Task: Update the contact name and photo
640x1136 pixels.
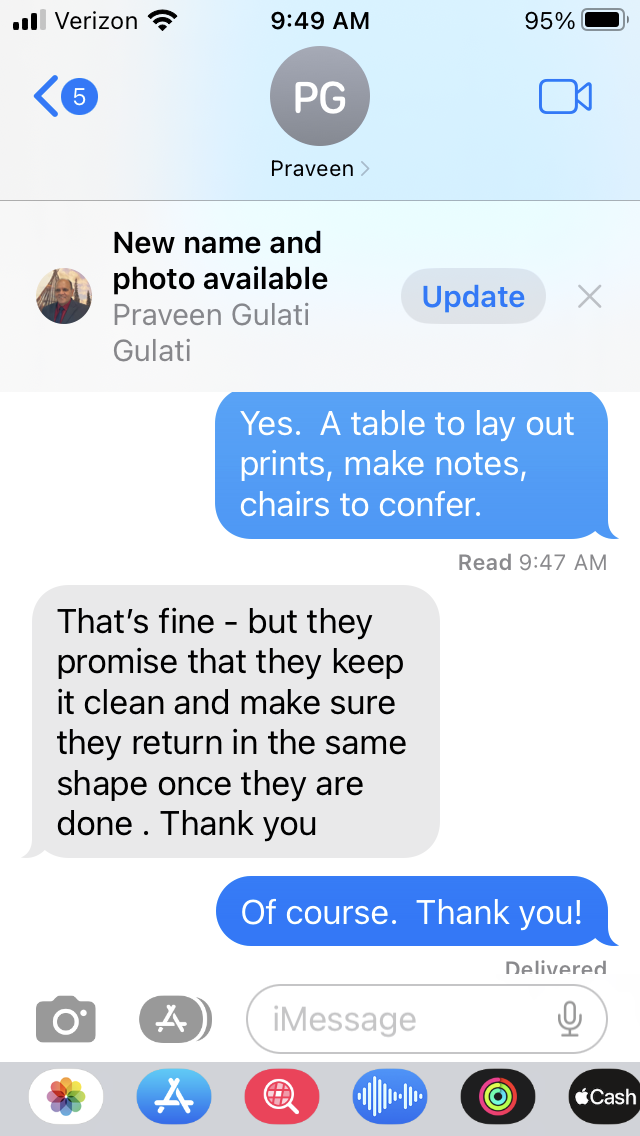Action: [x=473, y=297]
